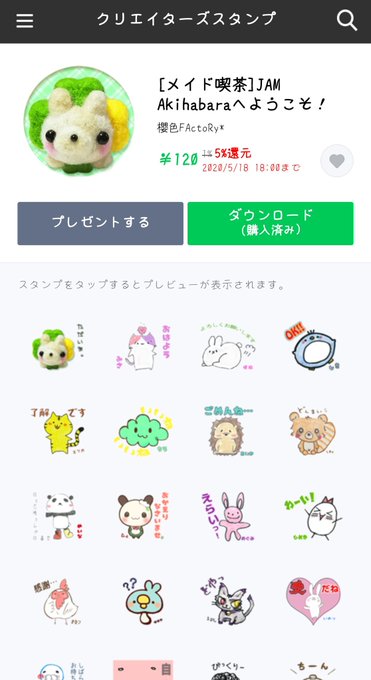Tap ダウンロード (購入済み) button
The width and height of the screenshot is (371, 680).
click(270, 223)
